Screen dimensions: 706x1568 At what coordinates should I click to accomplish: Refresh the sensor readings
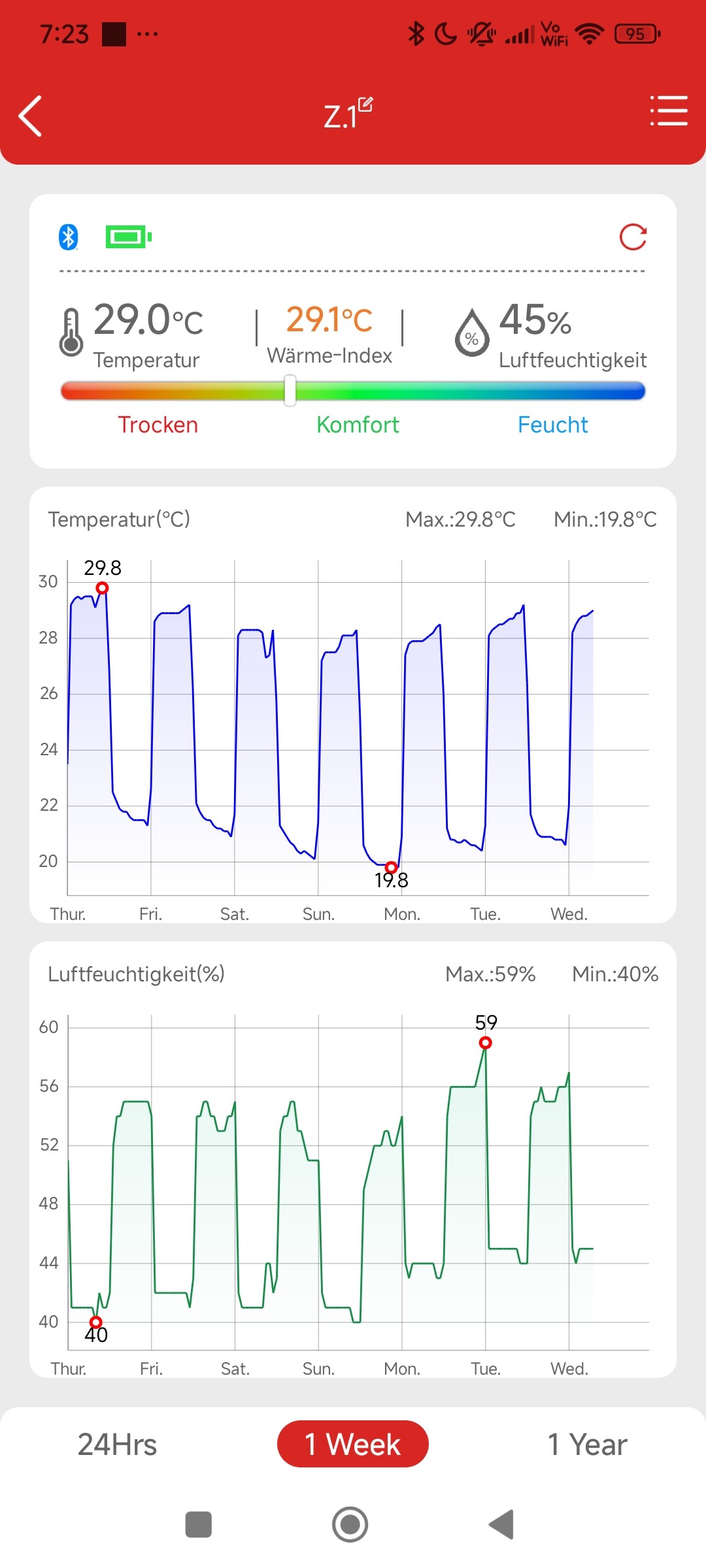pyautogui.click(x=633, y=237)
